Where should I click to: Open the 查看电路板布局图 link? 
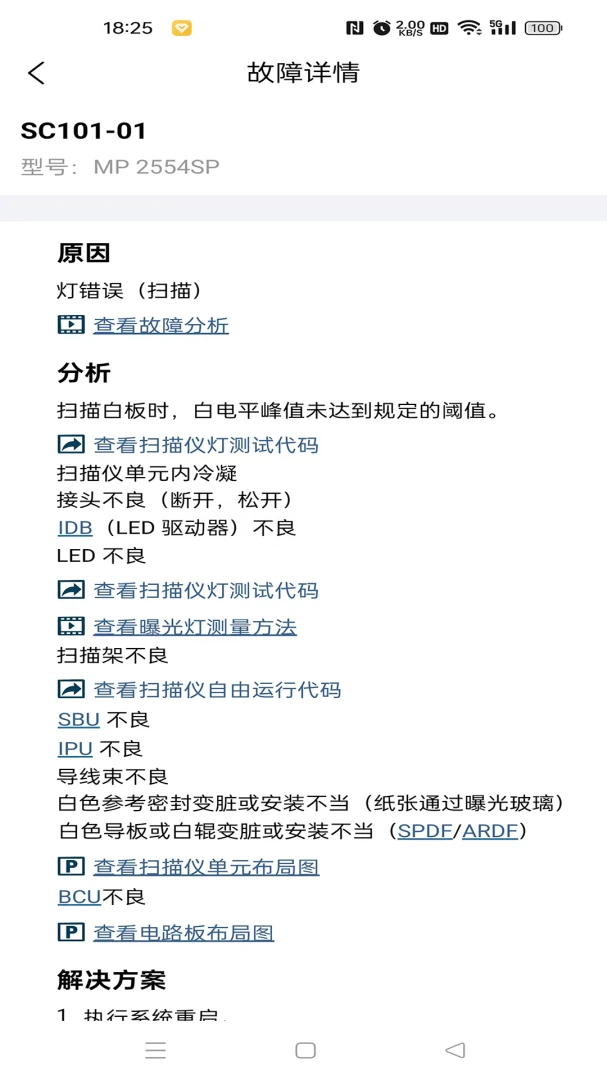(x=183, y=933)
